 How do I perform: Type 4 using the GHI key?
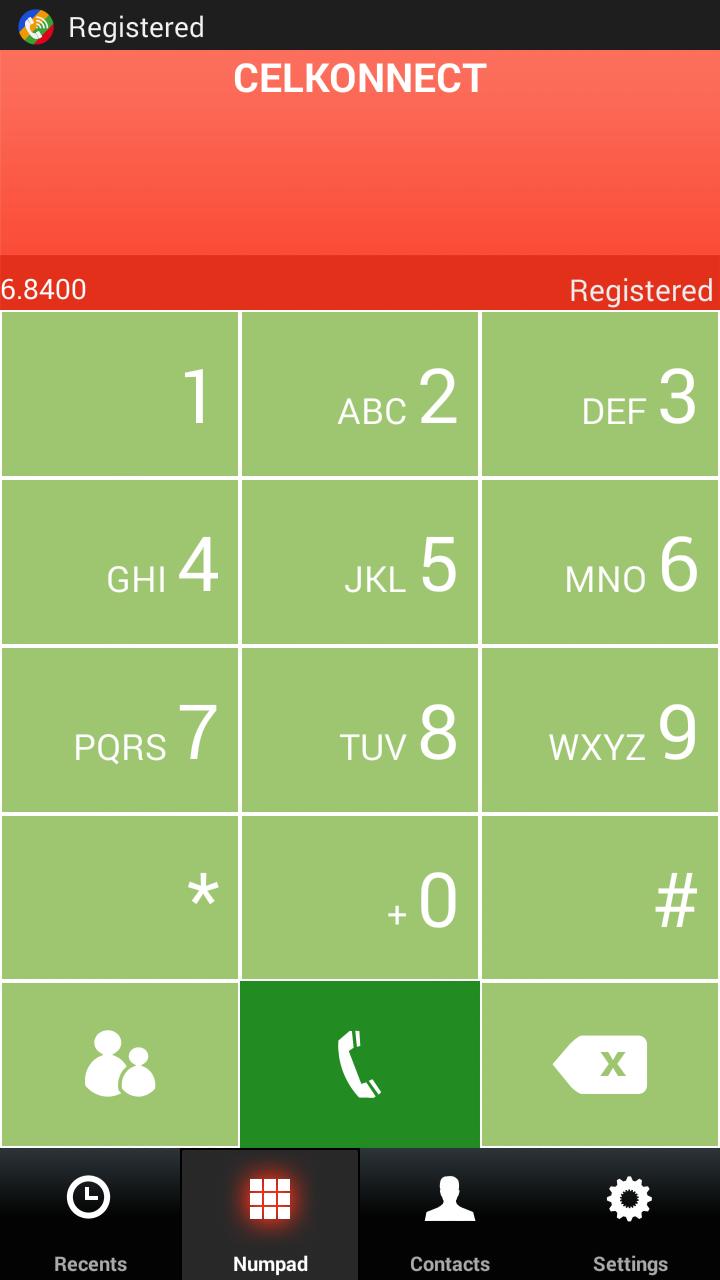coord(120,562)
